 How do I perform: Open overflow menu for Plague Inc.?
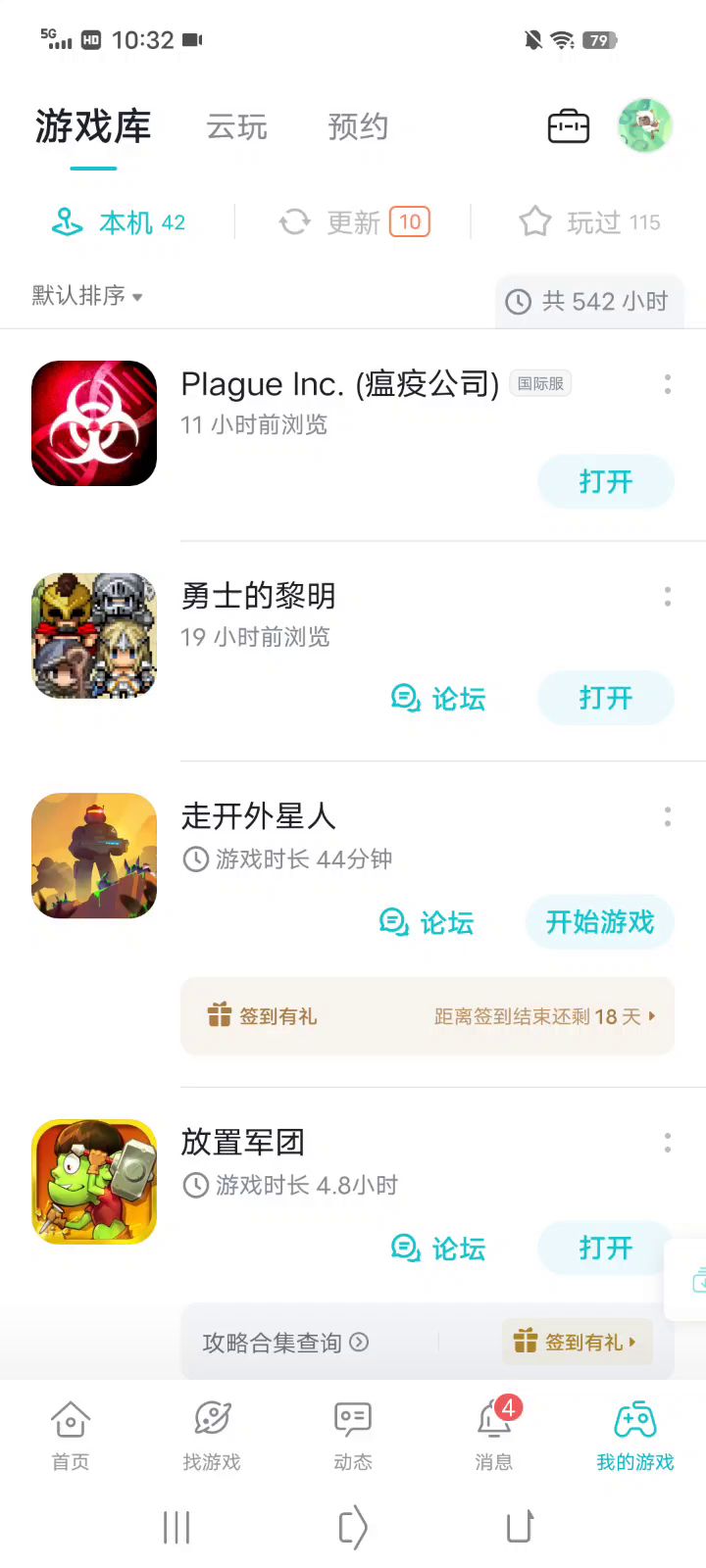668,384
